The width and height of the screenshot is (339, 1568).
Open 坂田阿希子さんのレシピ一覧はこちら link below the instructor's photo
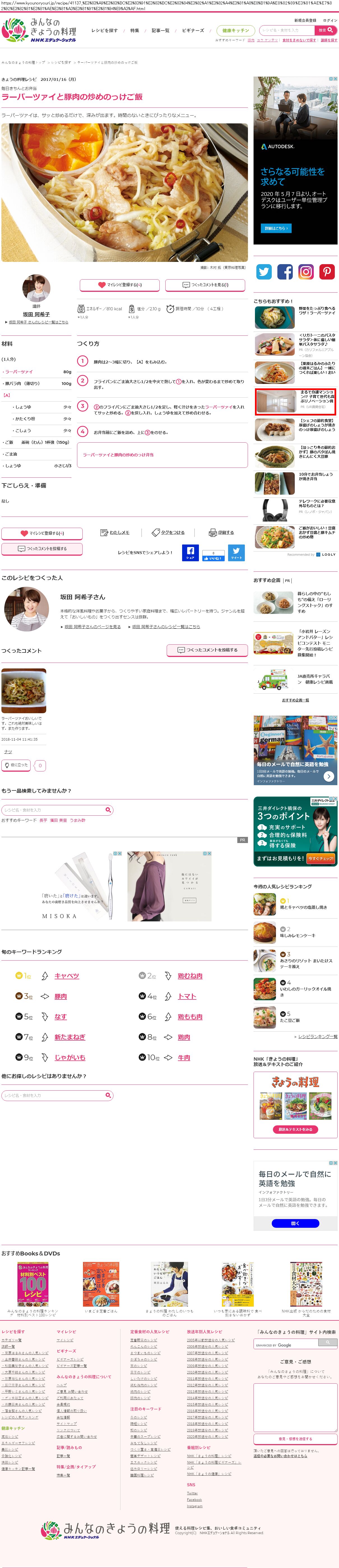click(x=38, y=322)
